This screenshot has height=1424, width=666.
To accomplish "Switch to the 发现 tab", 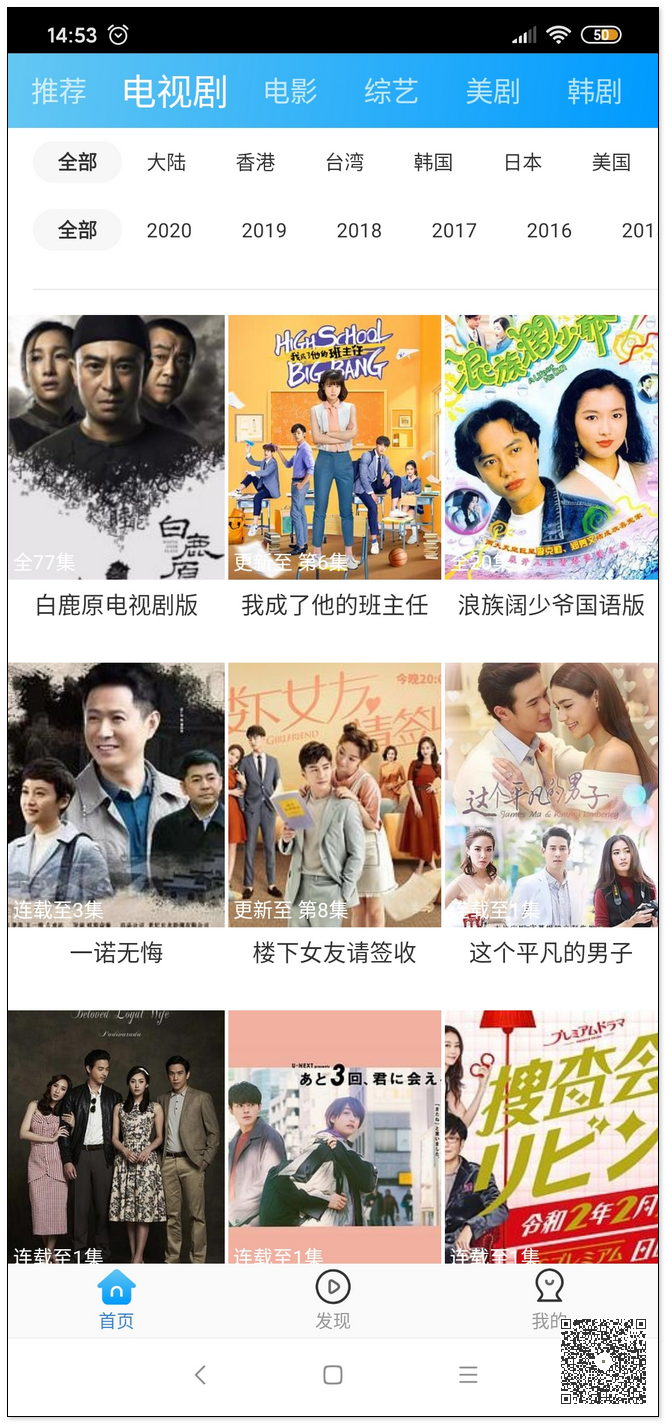I will point(333,1299).
